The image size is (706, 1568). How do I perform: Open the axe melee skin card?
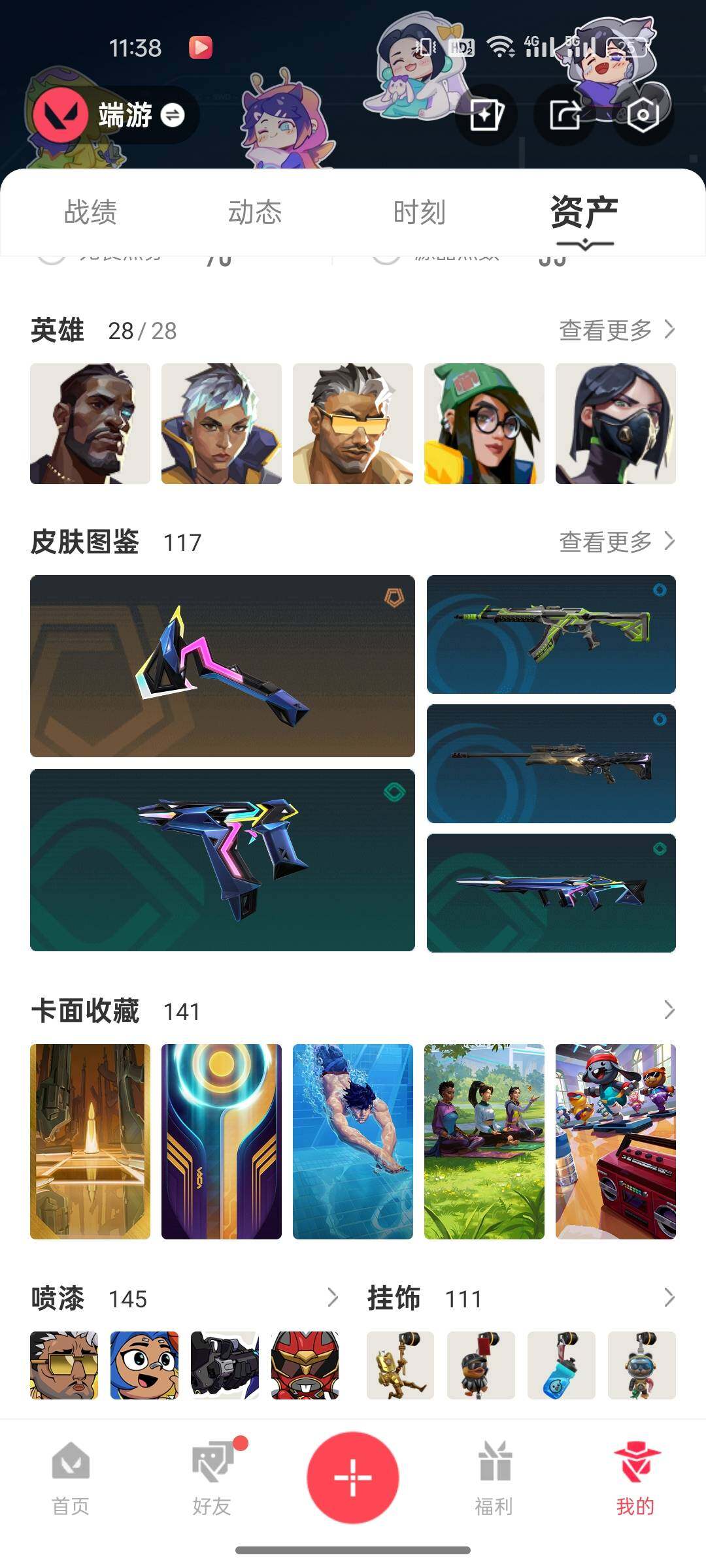[222, 666]
